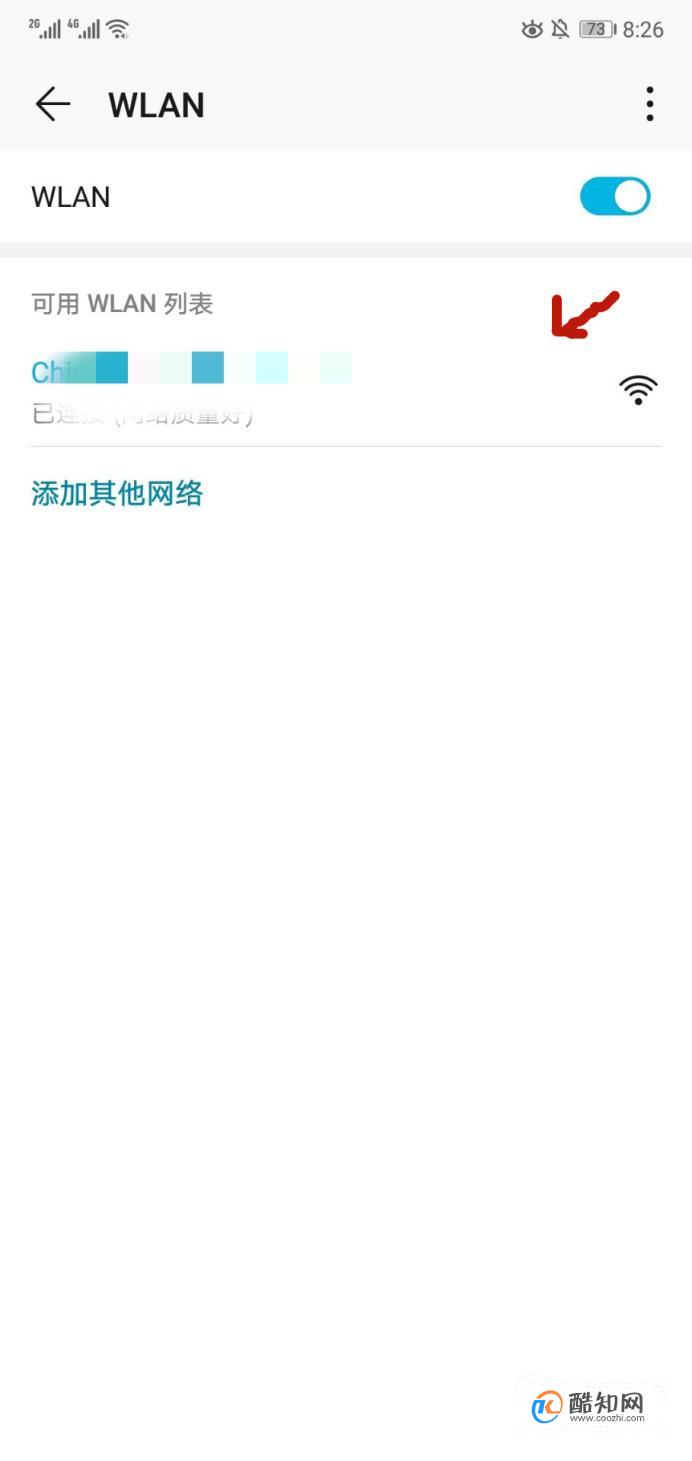
Task: Tap 添加其他网络 to add a network
Action: point(117,493)
